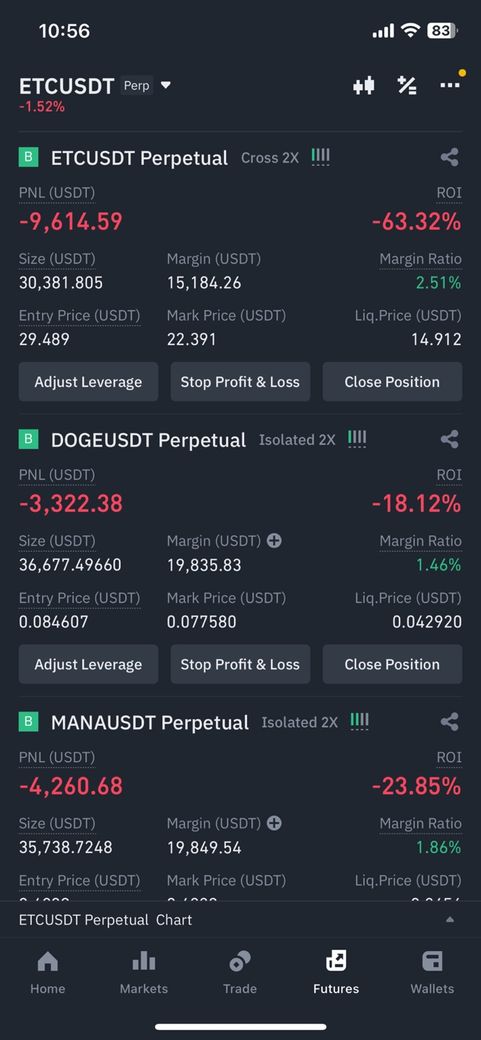Set Stop Profit & Loss on DOGEUSDT
The width and height of the screenshot is (481, 1040).
click(x=240, y=664)
